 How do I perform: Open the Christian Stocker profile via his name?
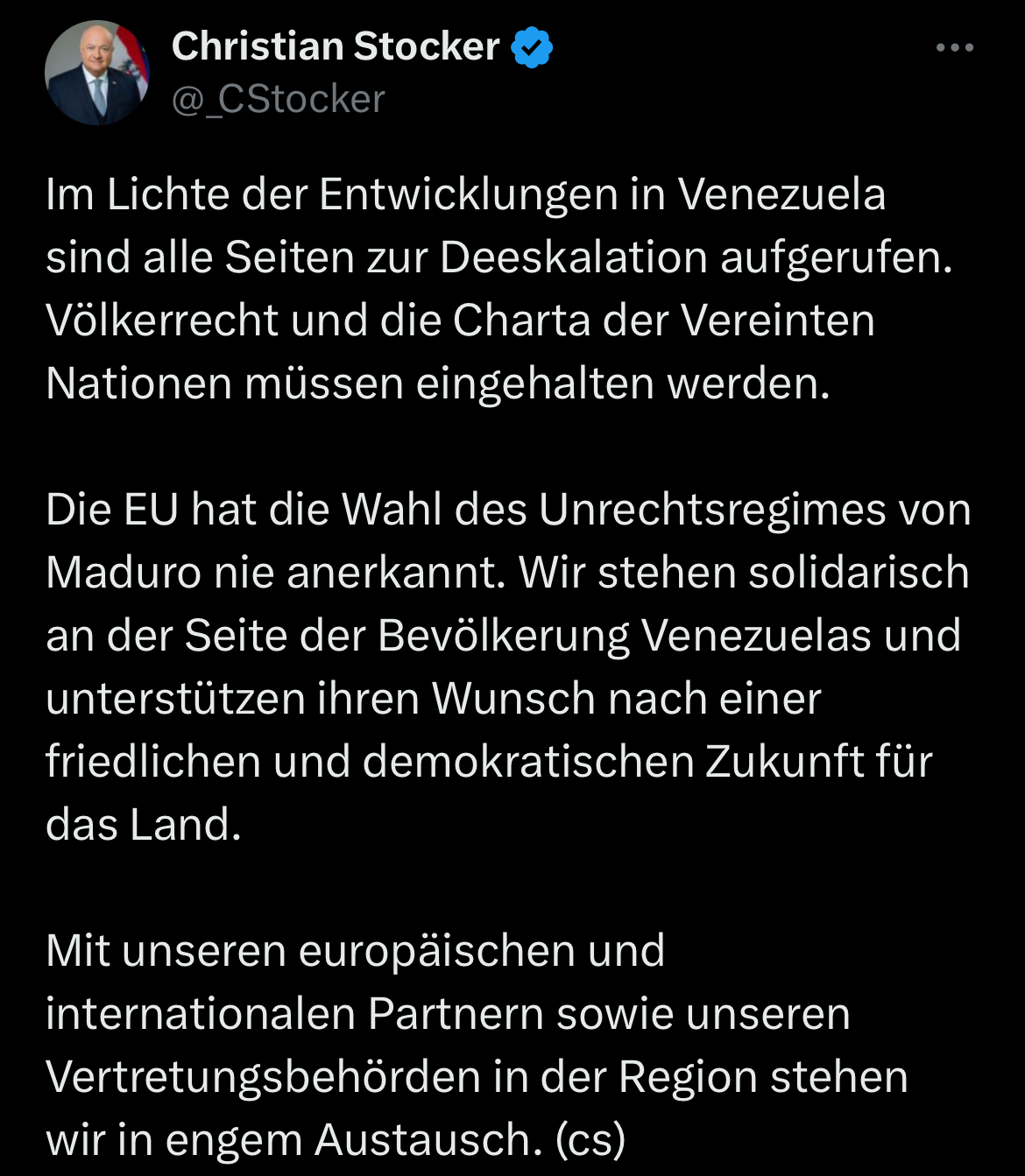[x=336, y=46]
